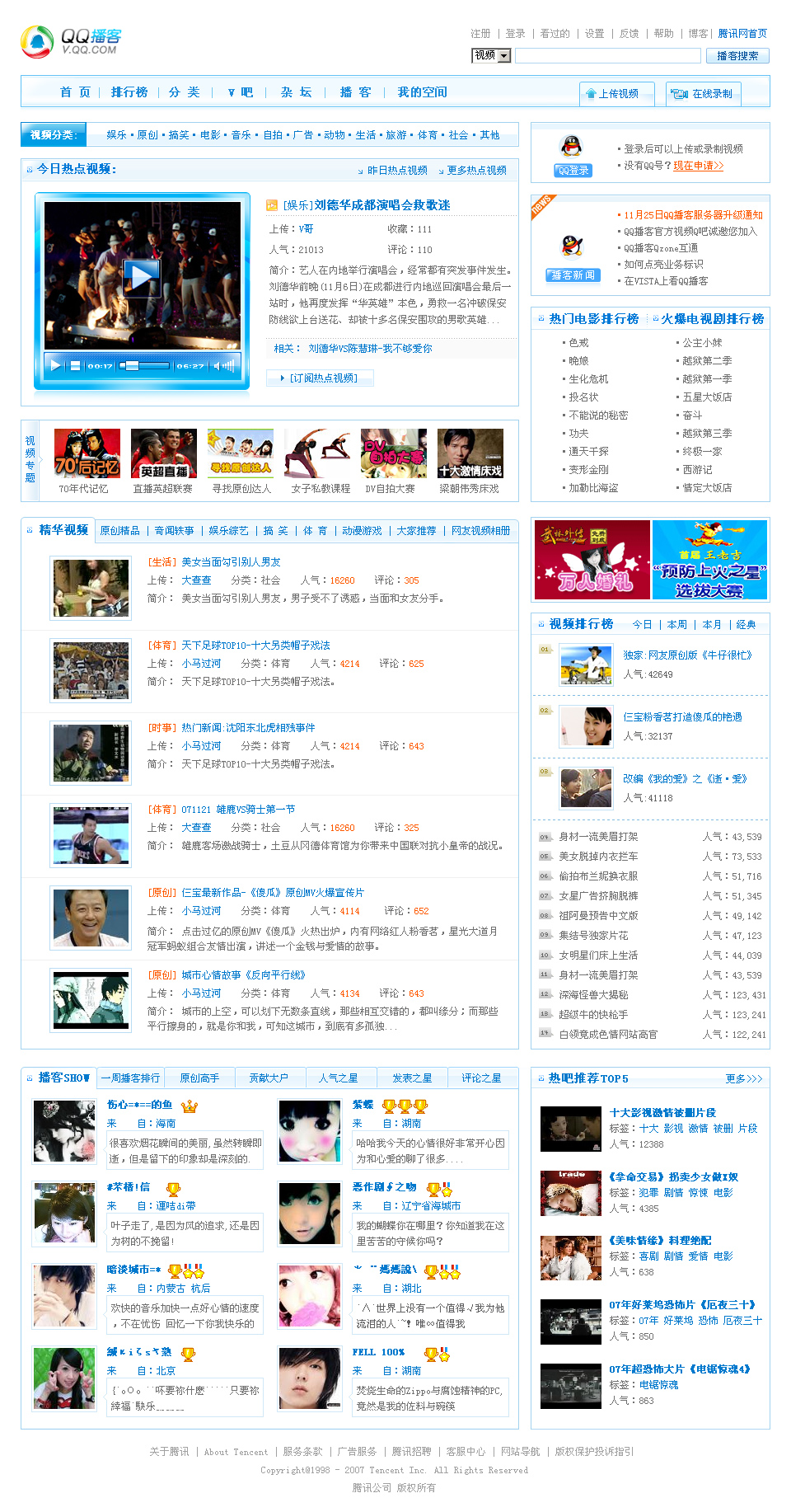Open 订阅热点视频 subscription link

(321, 378)
